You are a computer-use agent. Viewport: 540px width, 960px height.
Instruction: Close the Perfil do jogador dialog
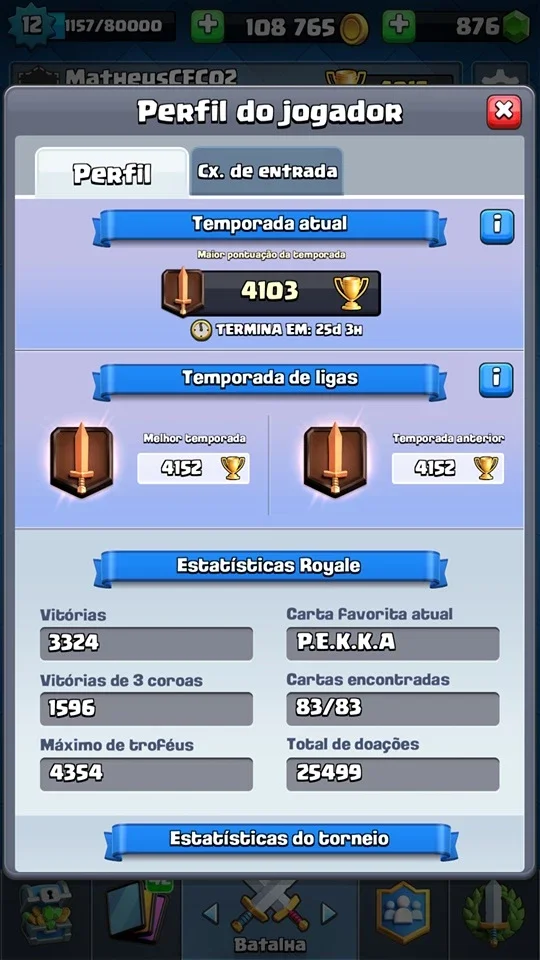(504, 111)
